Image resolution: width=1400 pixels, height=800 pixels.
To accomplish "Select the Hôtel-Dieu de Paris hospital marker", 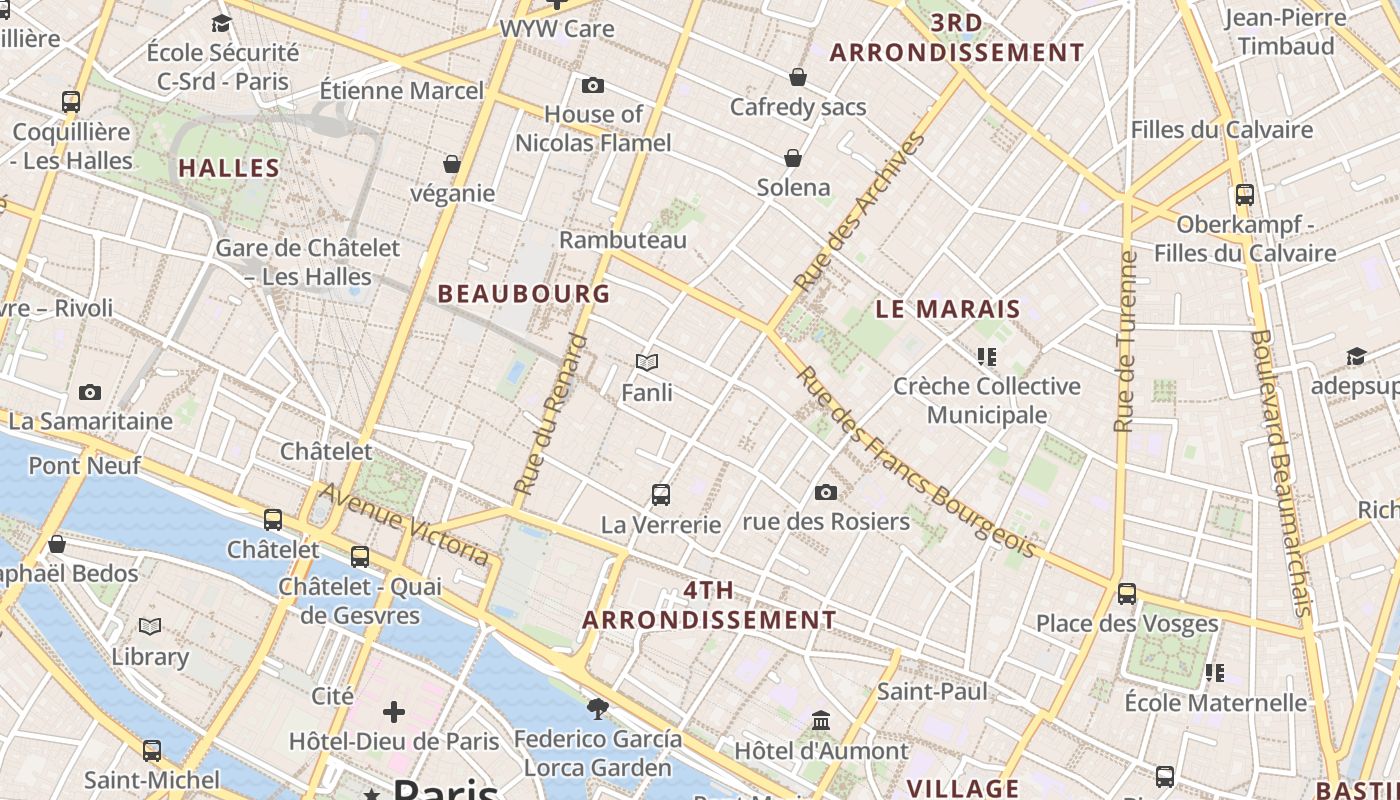I will pyautogui.click(x=394, y=712).
